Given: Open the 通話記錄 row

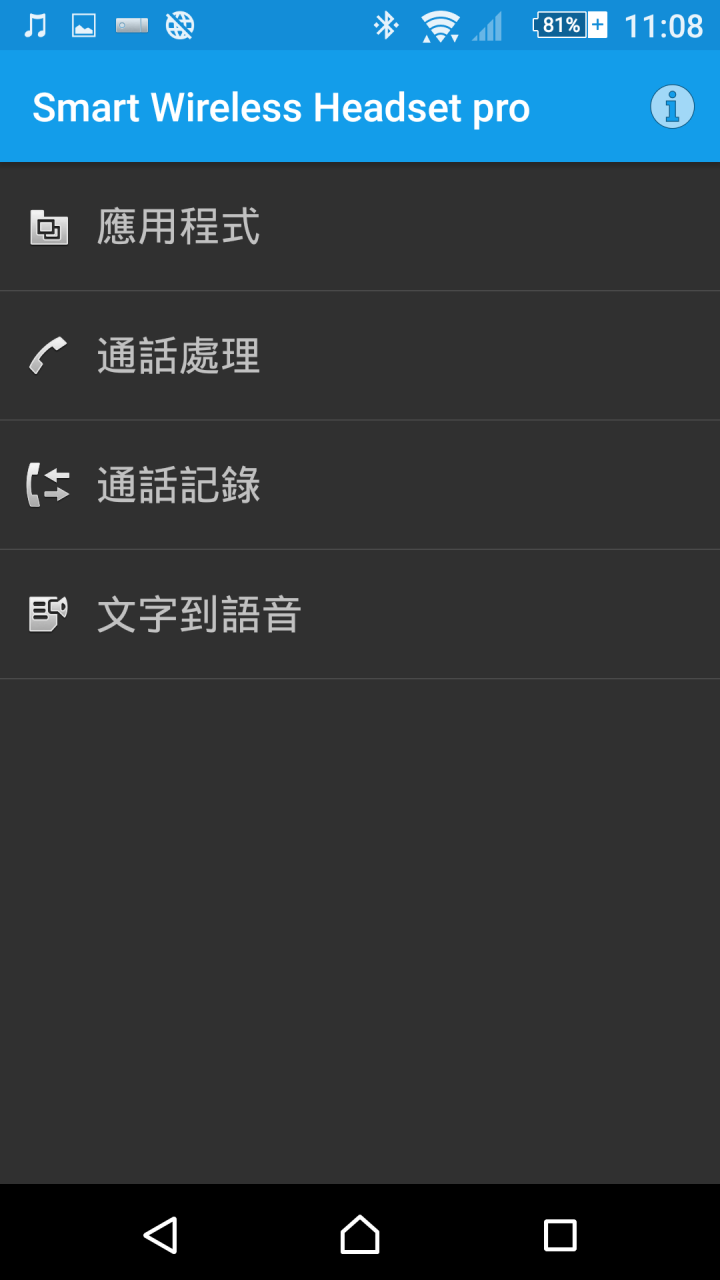Looking at the screenshot, I should pos(360,485).
